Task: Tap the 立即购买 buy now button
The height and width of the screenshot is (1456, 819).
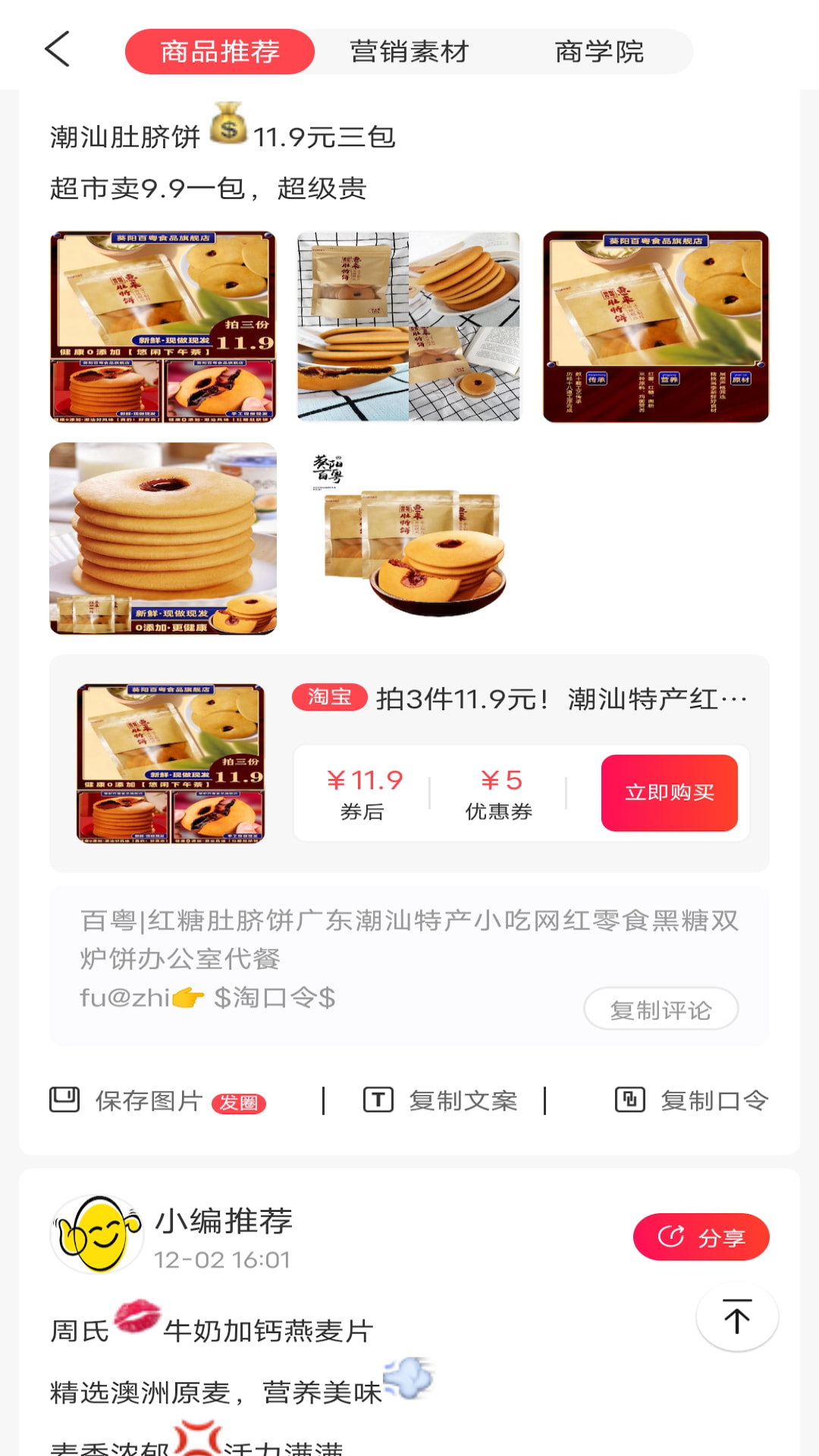Action: click(670, 792)
